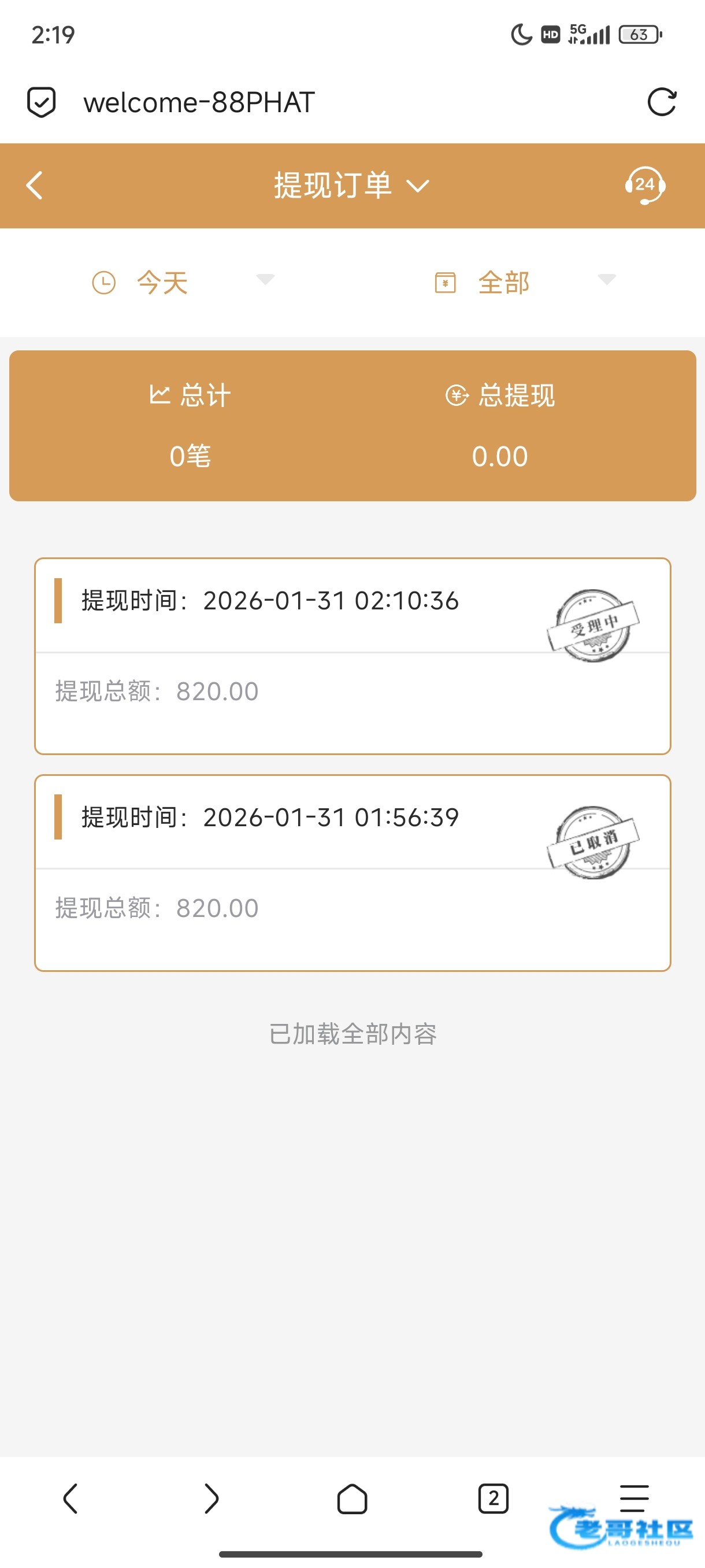The image size is (705, 1568).
Task: View site security shield info
Action: tap(42, 102)
